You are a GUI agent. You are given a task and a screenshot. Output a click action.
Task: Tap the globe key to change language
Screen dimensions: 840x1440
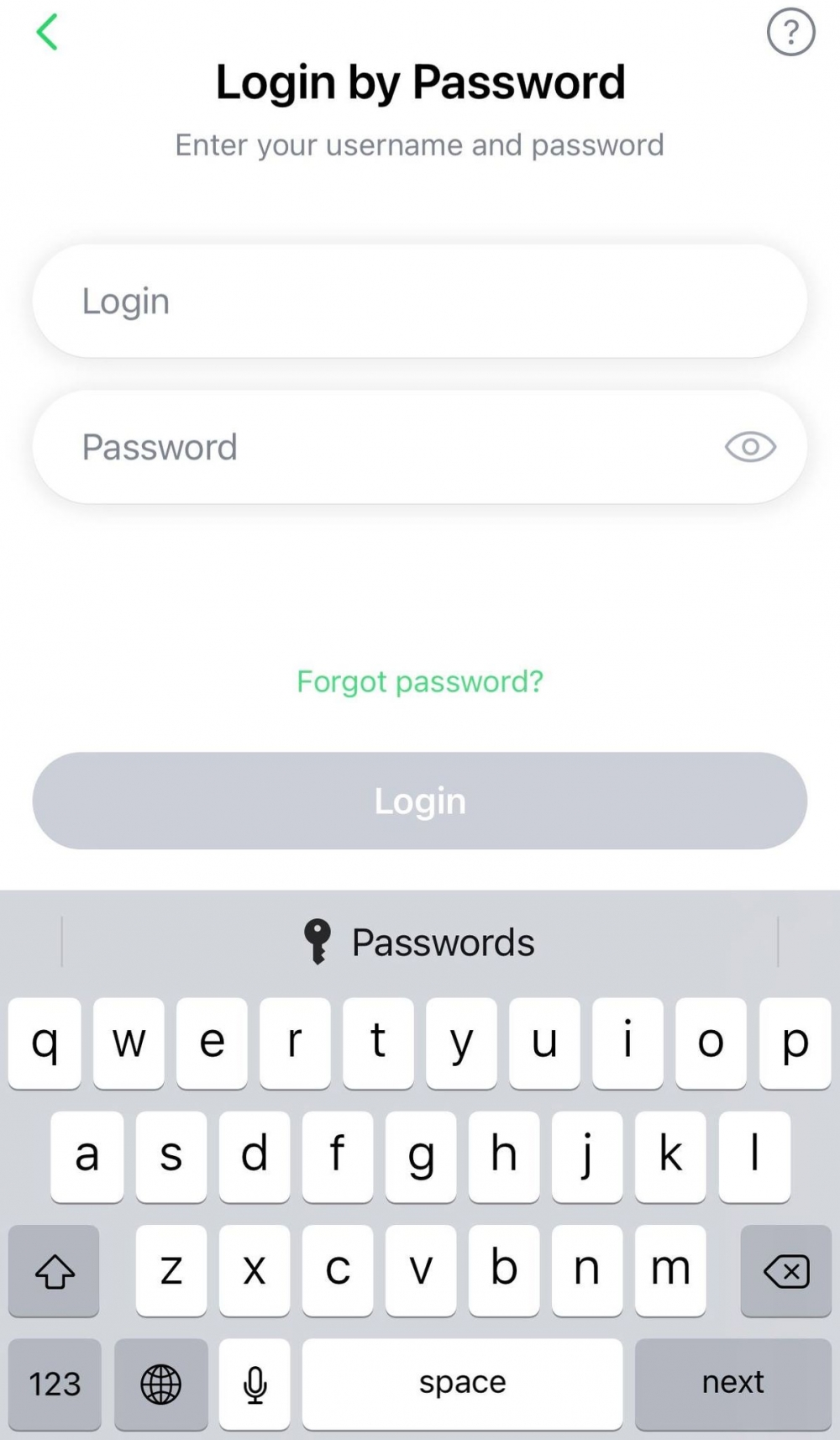pos(160,1383)
